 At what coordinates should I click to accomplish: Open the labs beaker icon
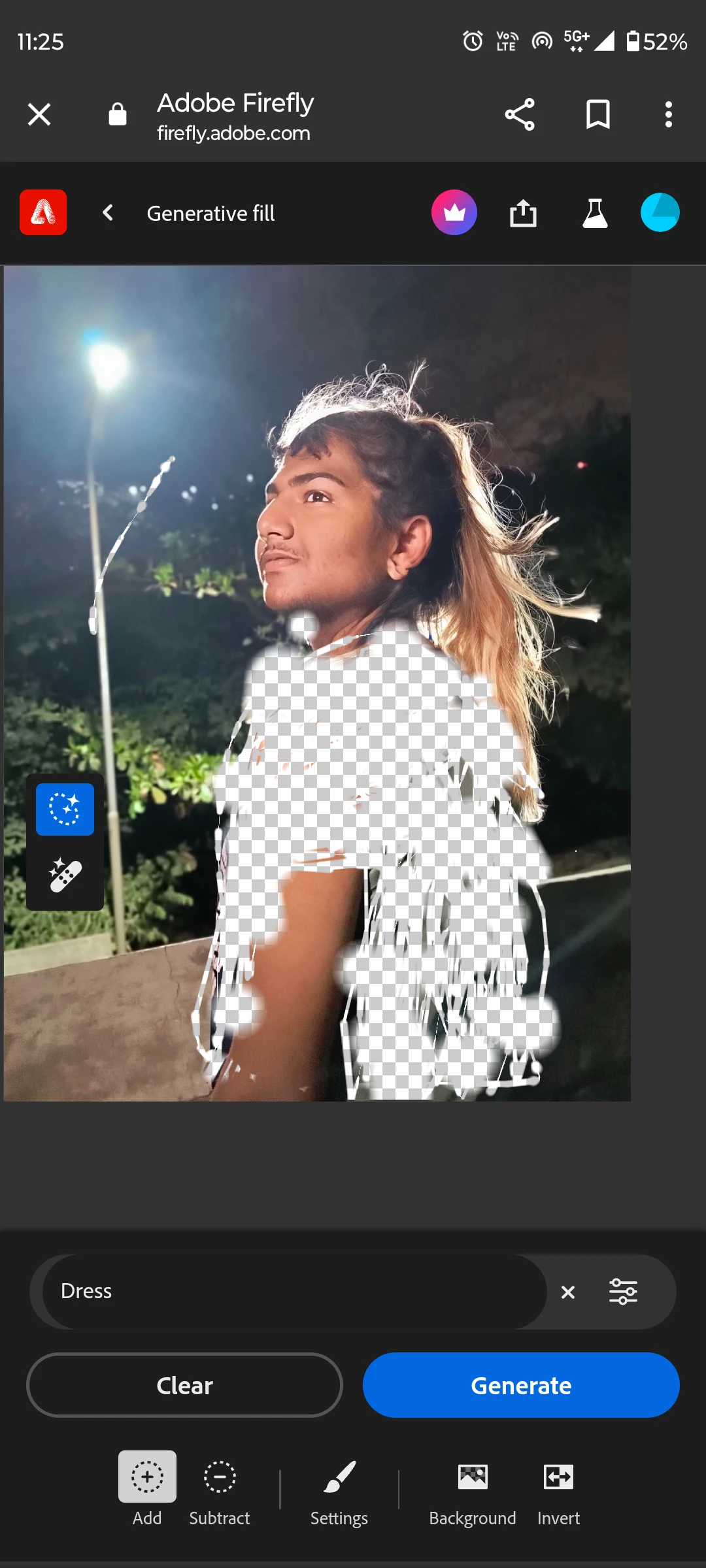coord(595,213)
